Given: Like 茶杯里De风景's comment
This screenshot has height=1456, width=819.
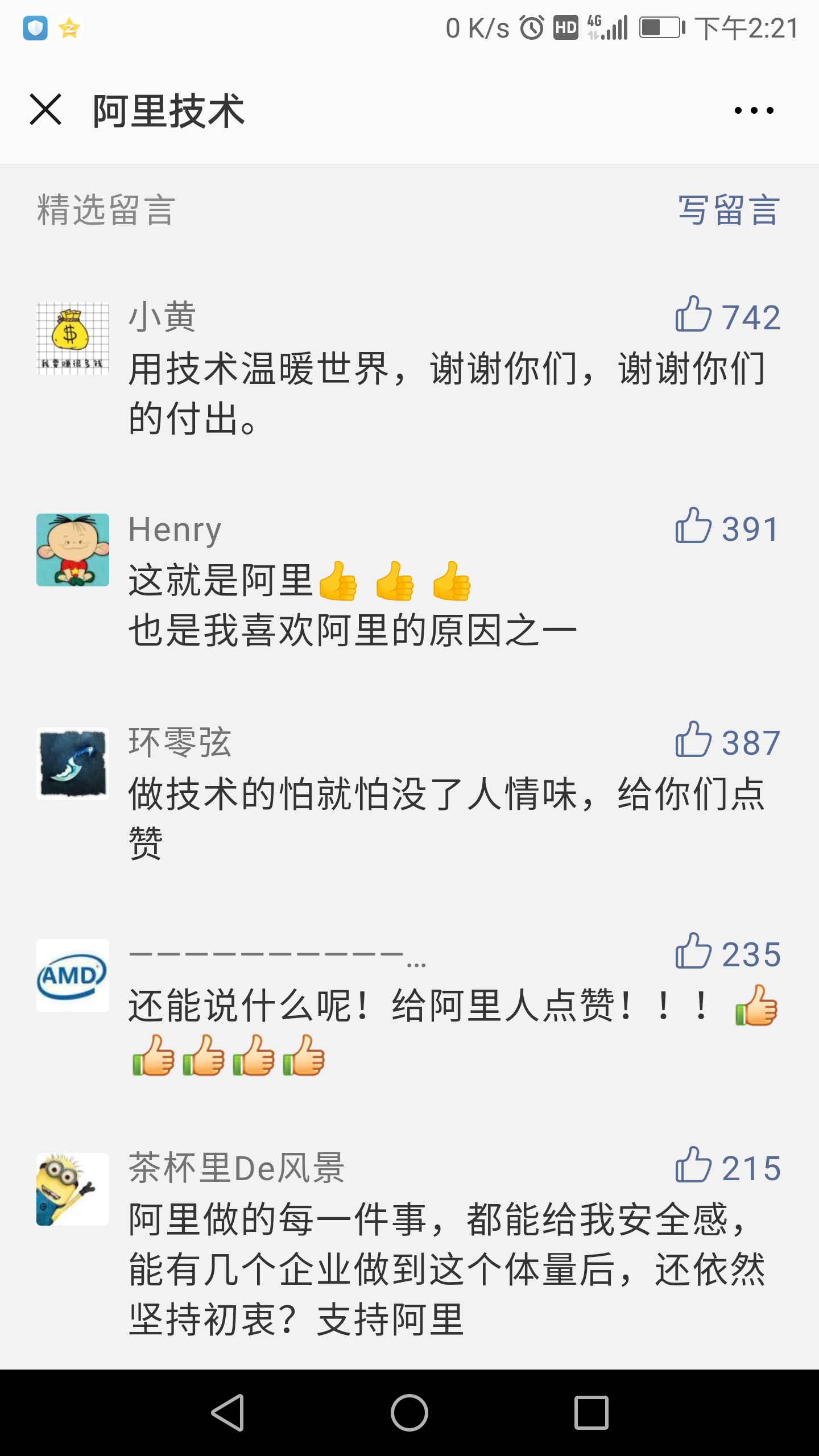Looking at the screenshot, I should 694,1165.
